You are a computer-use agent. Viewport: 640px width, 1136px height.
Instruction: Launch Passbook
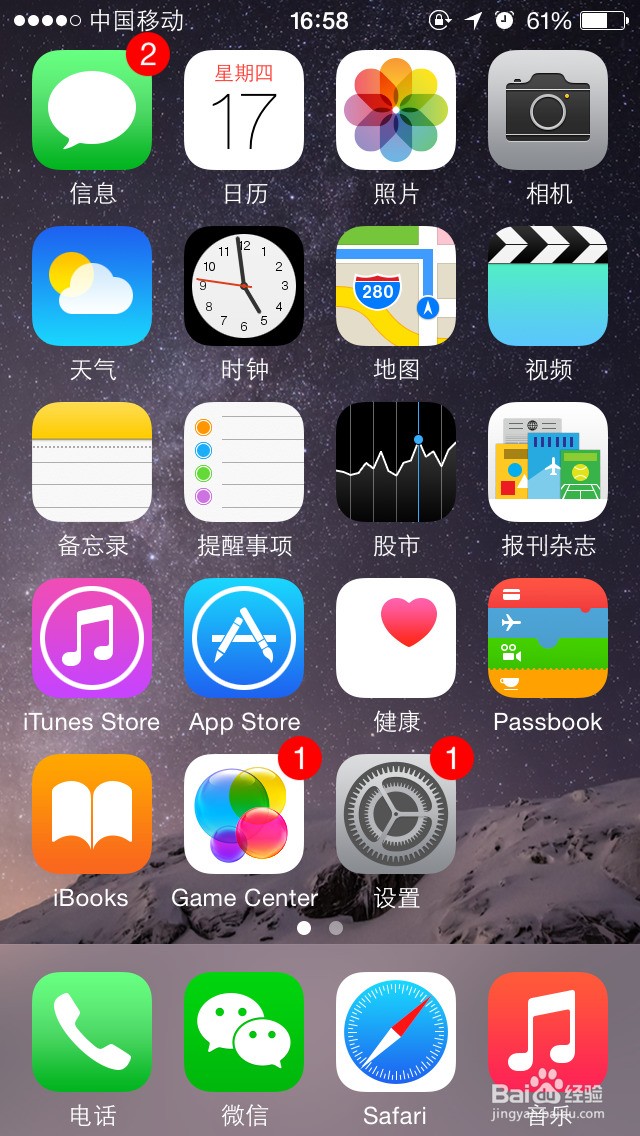(548, 638)
